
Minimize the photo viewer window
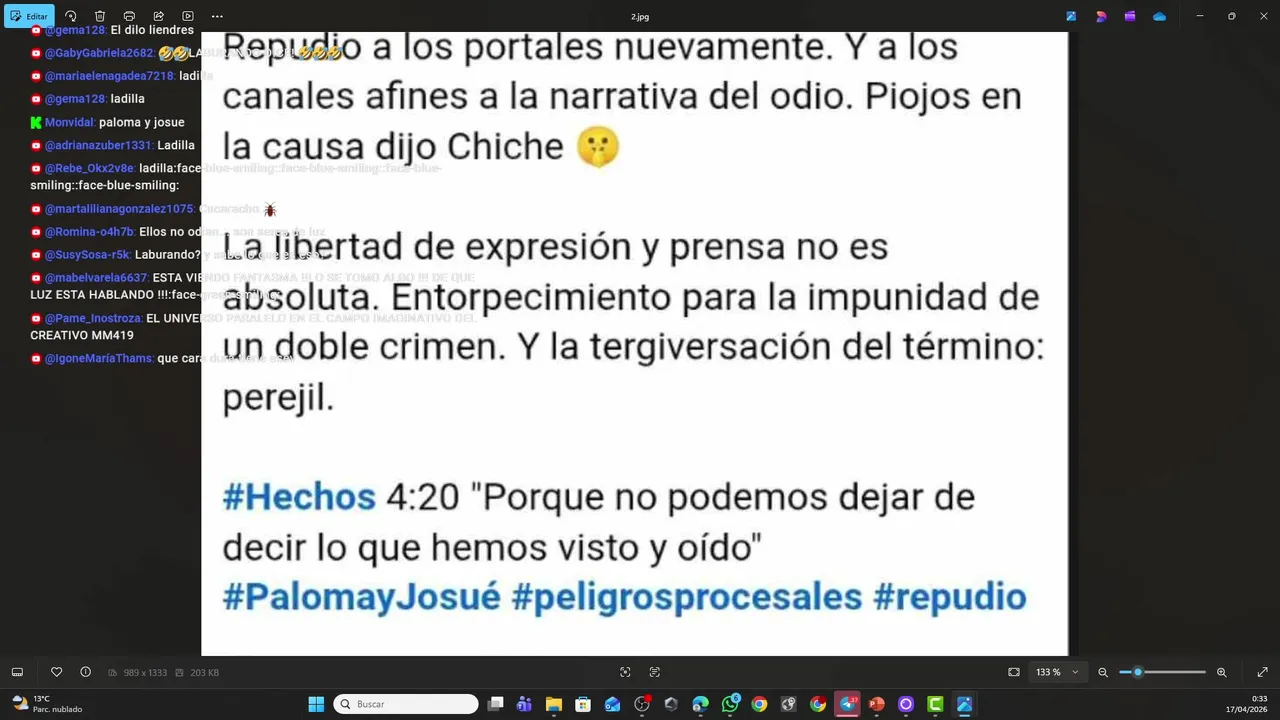pyautogui.click(x=1200, y=16)
